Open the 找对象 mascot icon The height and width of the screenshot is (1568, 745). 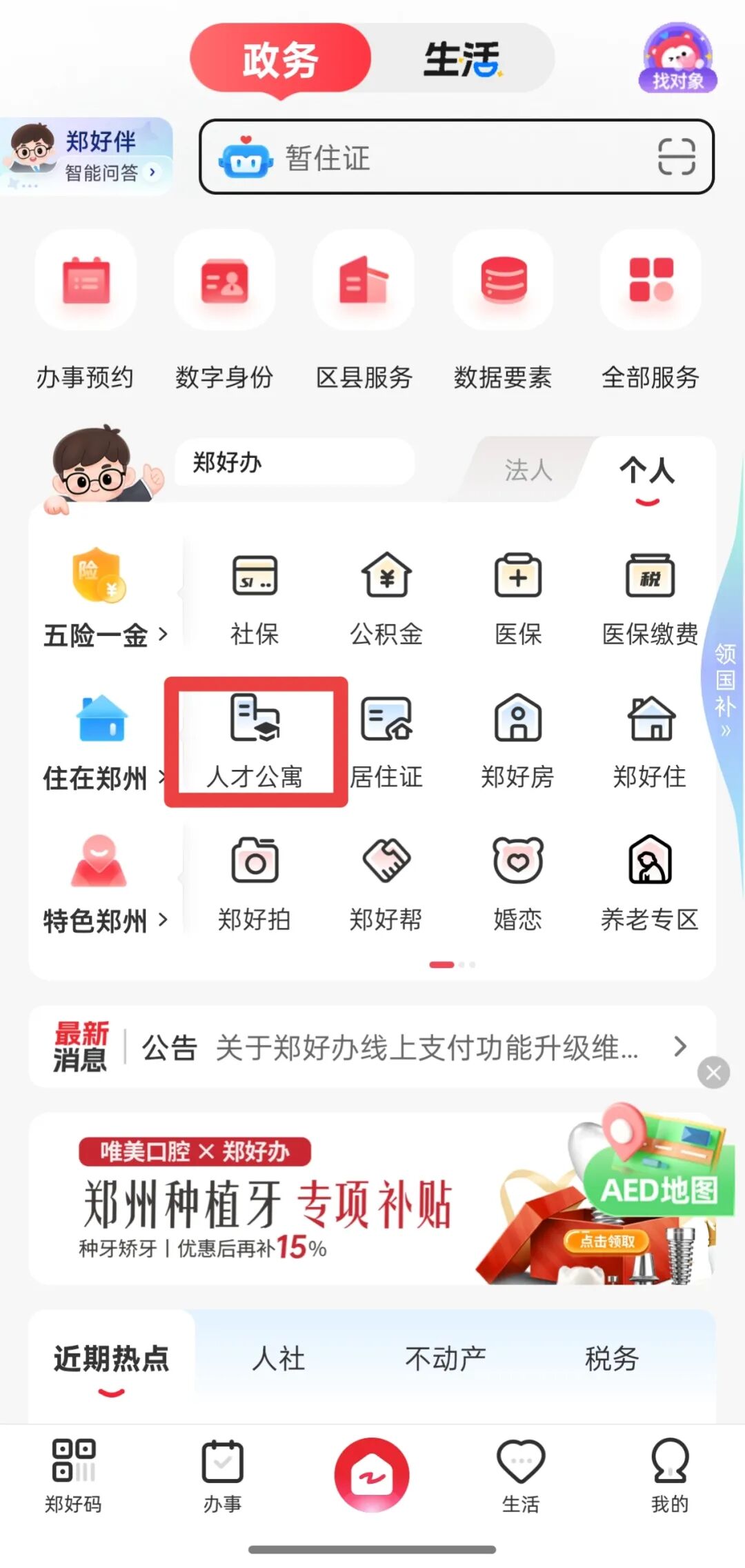tap(678, 59)
